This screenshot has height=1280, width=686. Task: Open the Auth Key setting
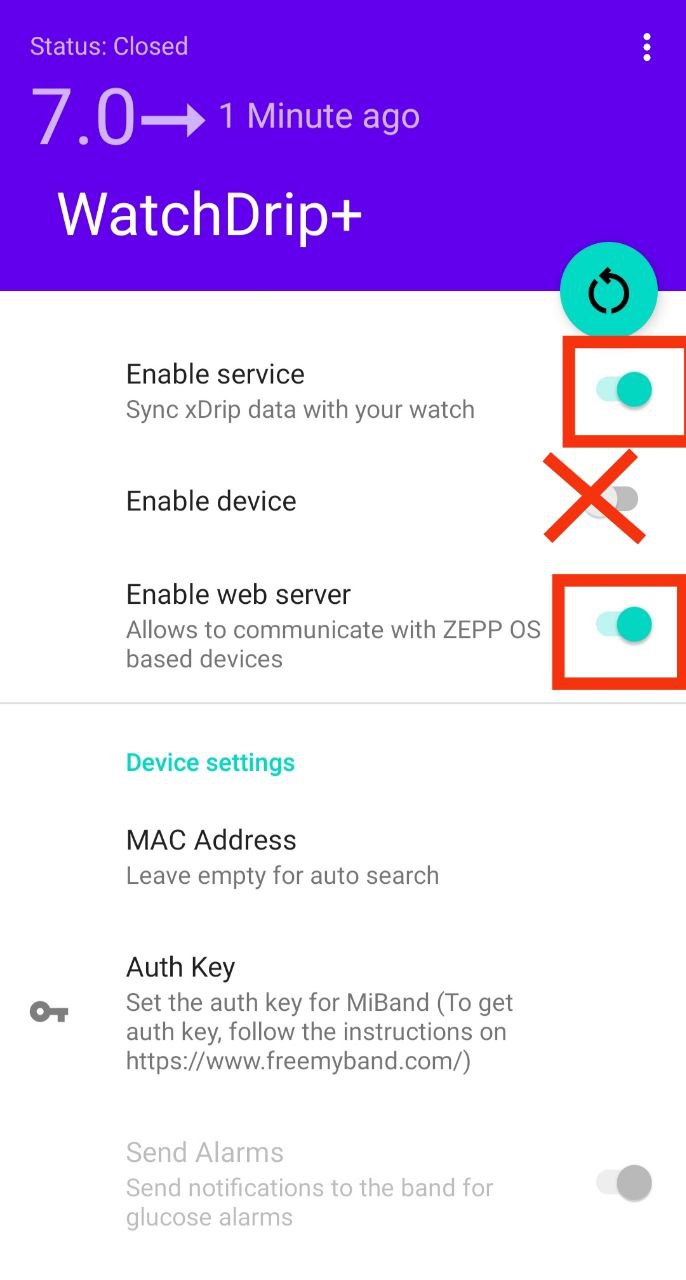(x=343, y=1012)
